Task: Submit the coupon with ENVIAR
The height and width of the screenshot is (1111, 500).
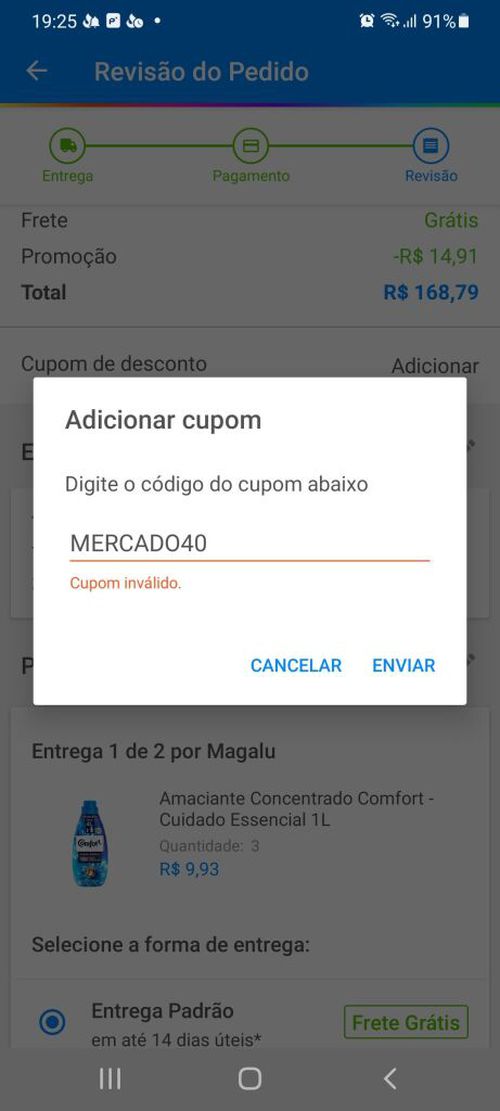Action: coord(404,665)
